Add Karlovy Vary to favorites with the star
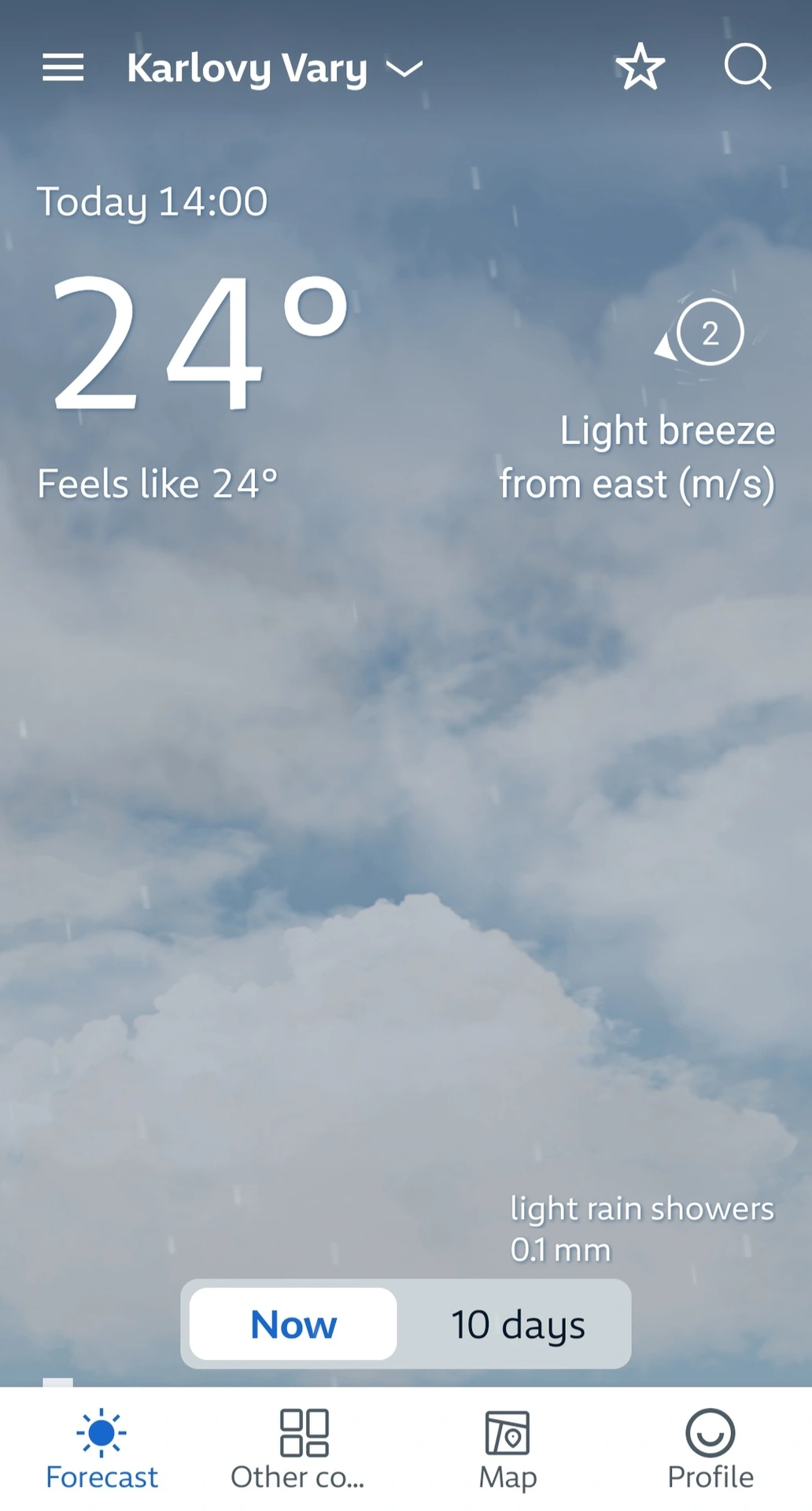The height and width of the screenshot is (1511, 812). point(640,68)
